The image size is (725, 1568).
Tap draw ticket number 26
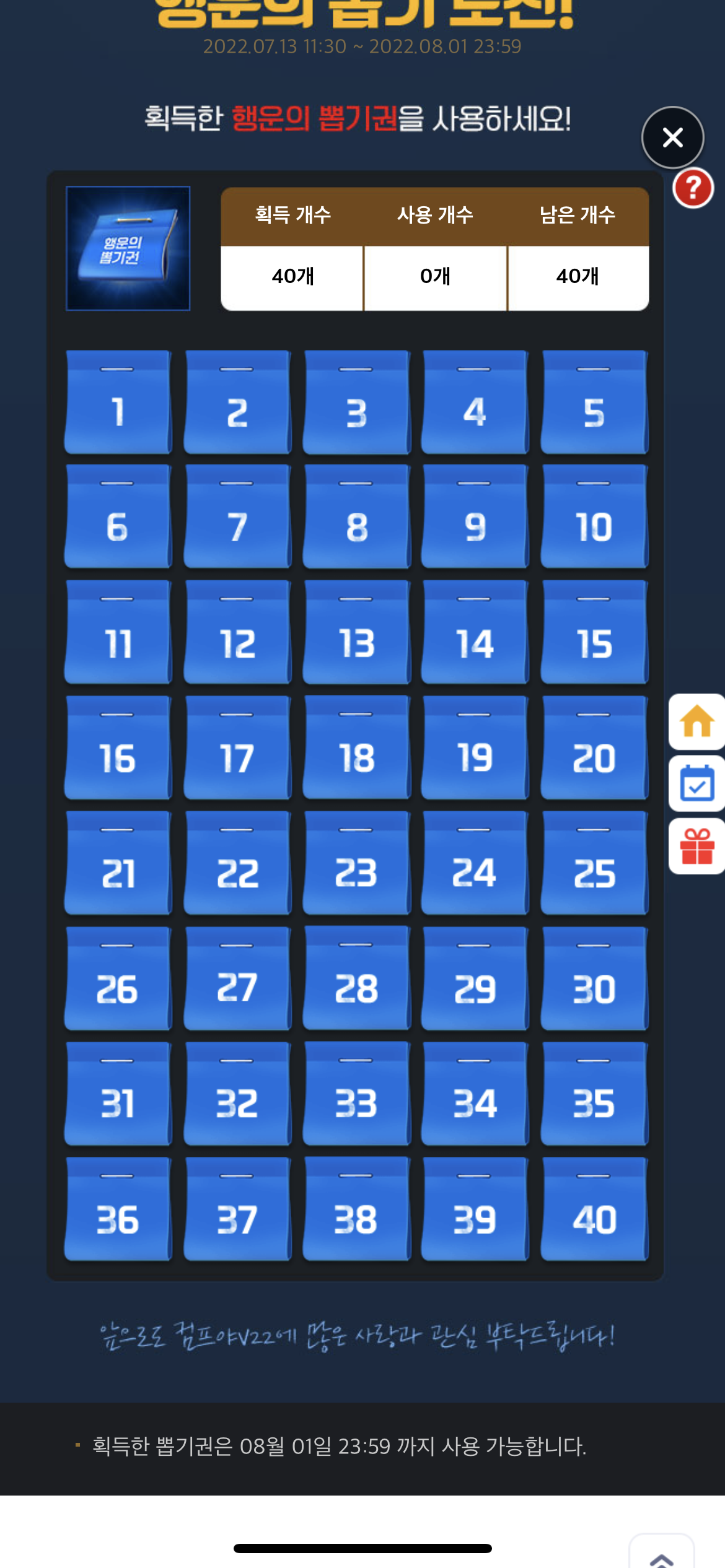point(118,979)
